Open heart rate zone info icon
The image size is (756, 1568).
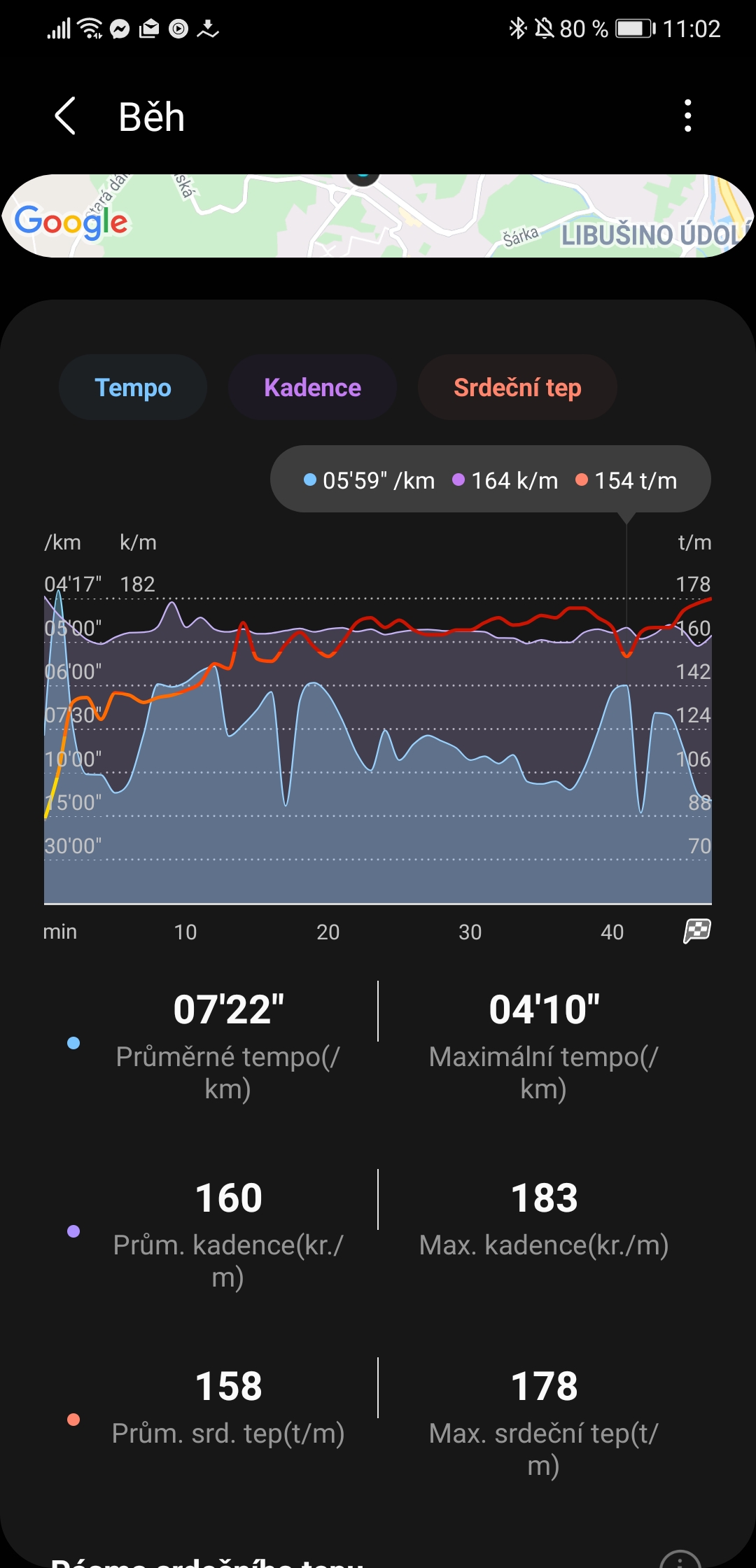click(680, 1560)
